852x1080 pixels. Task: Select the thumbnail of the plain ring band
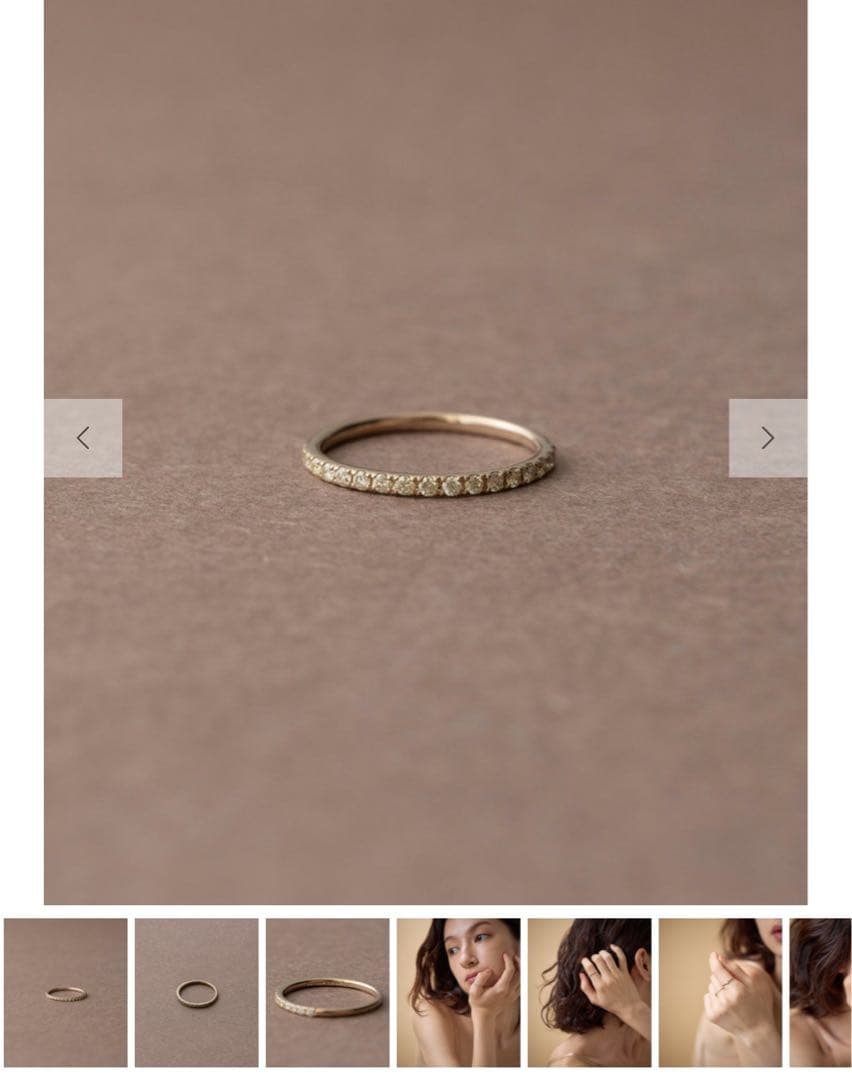tap(196, 992)
